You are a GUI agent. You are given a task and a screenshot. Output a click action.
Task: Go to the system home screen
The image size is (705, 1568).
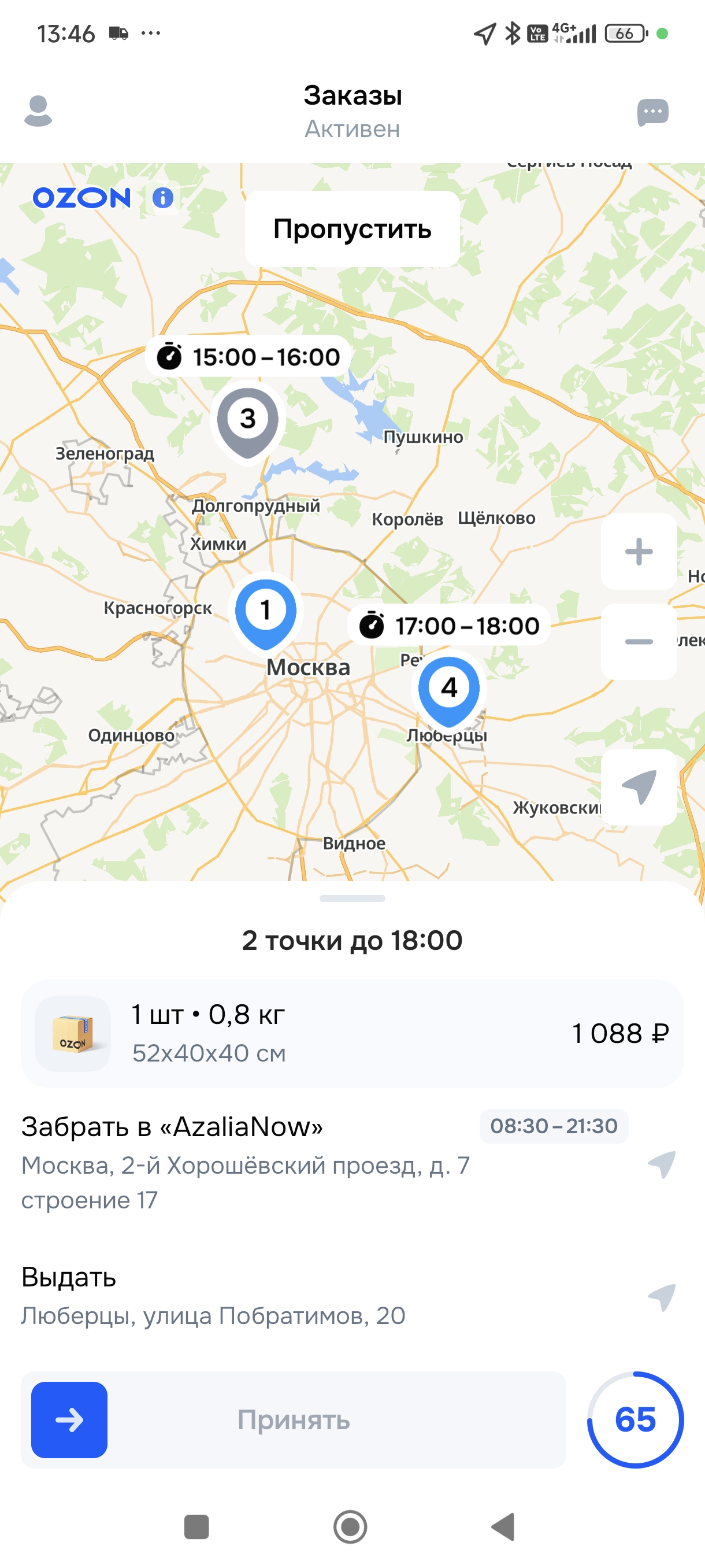(x=350, y=1526)
